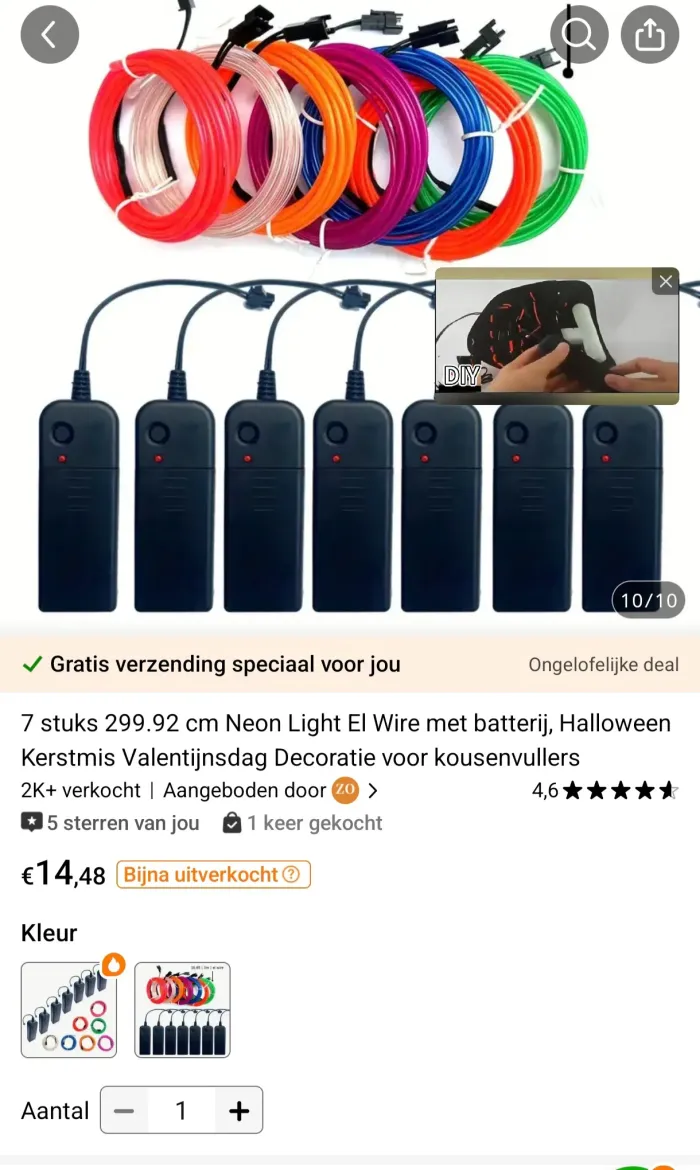Select the first color option with flame badge
Viewport: 700px width, 1170px height.
(69, 1010)
